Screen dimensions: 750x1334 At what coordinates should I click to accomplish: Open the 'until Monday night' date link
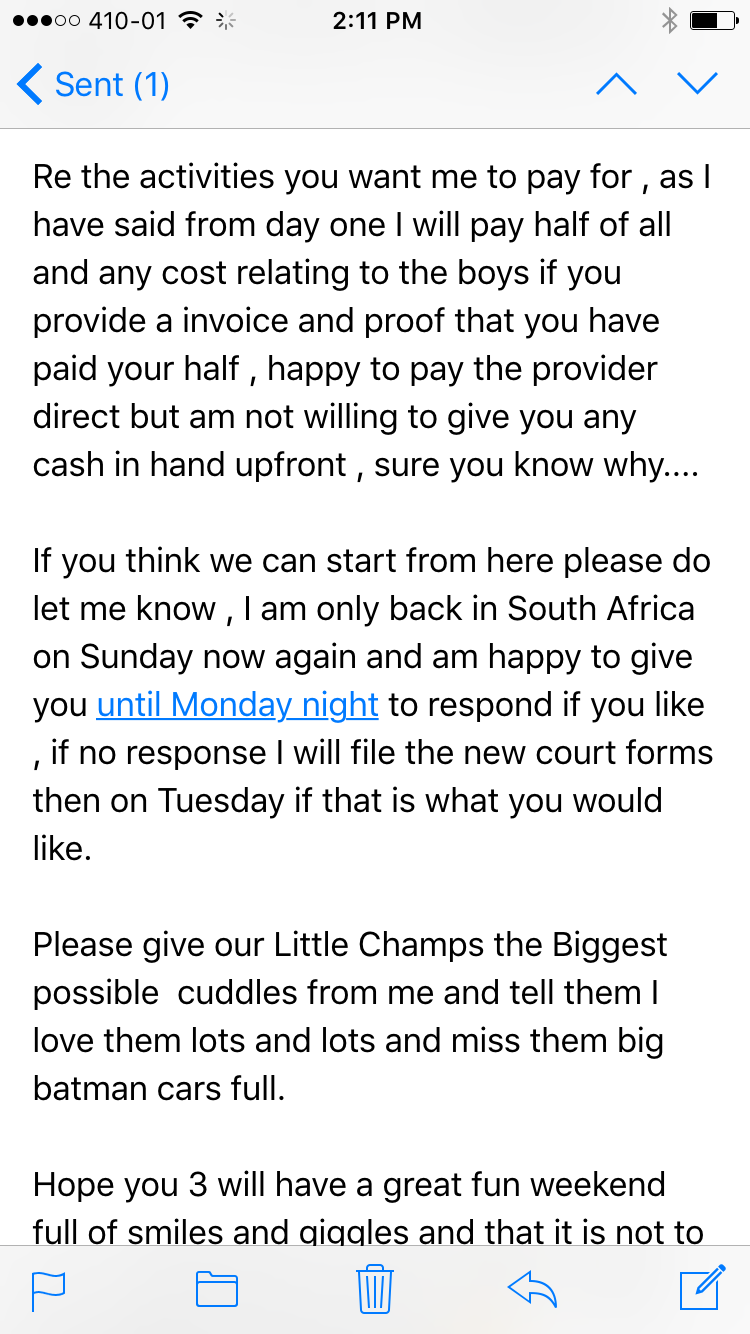237,705
